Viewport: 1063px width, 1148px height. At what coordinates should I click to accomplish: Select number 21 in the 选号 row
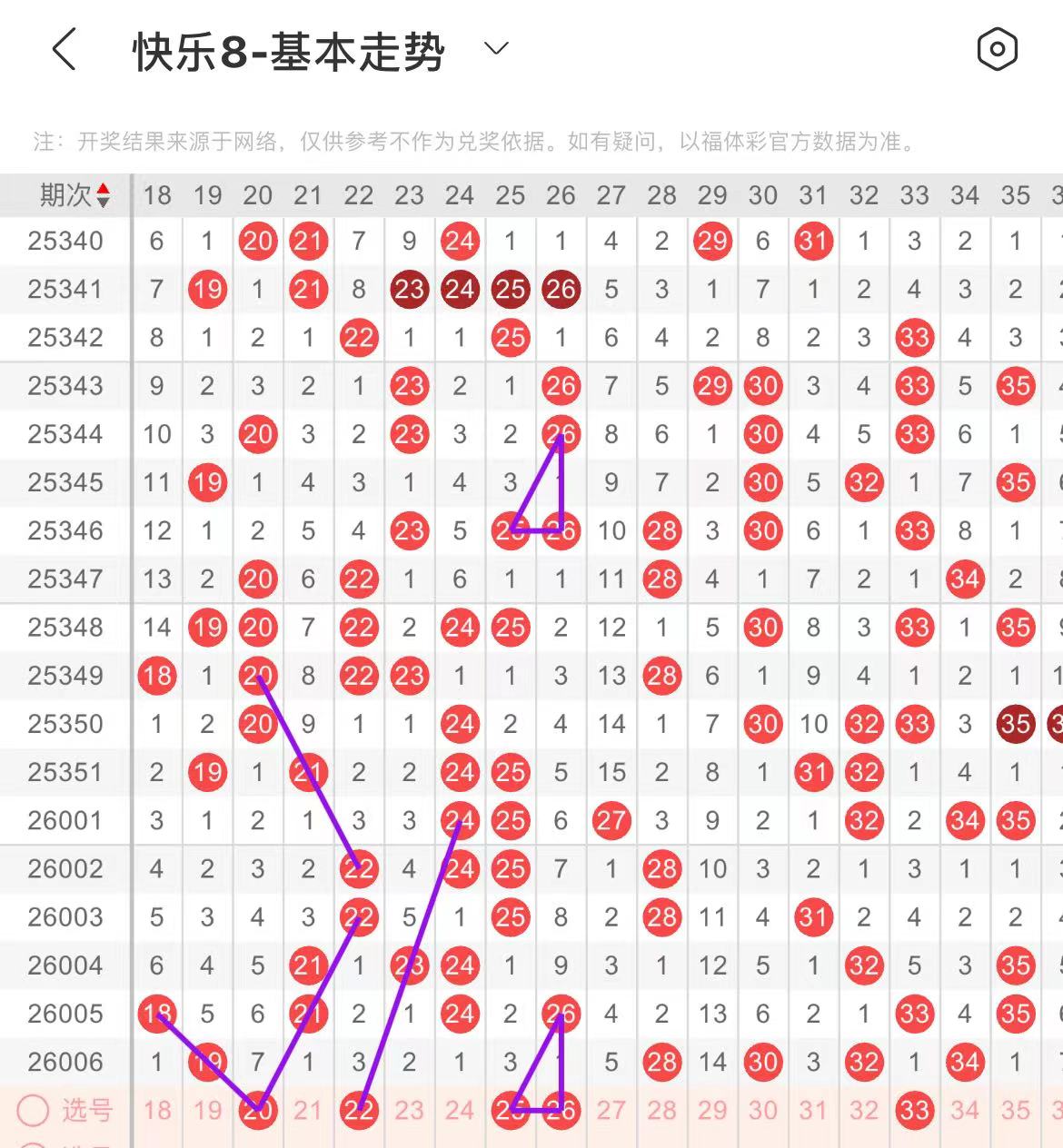point(308,1110)
